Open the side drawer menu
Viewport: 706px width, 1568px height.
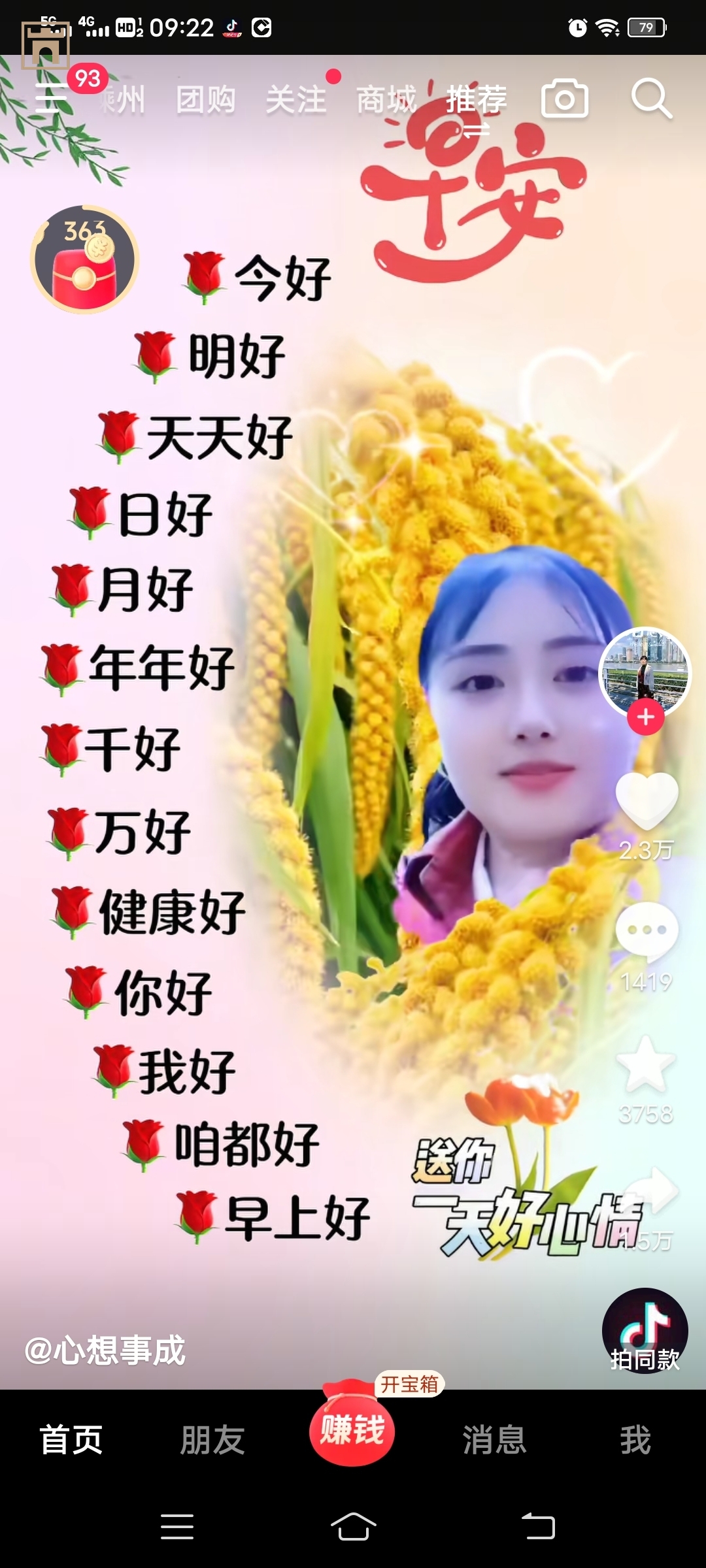51,98
